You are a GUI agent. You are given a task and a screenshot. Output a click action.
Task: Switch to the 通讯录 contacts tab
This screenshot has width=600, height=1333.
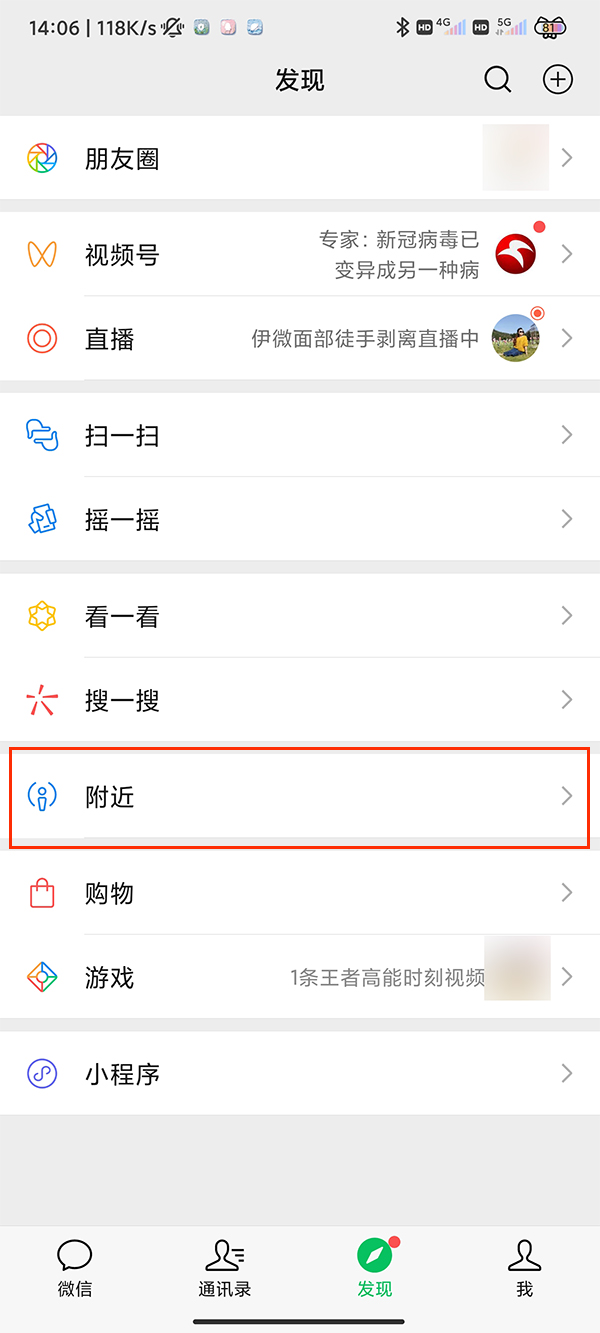point(225,1268)
